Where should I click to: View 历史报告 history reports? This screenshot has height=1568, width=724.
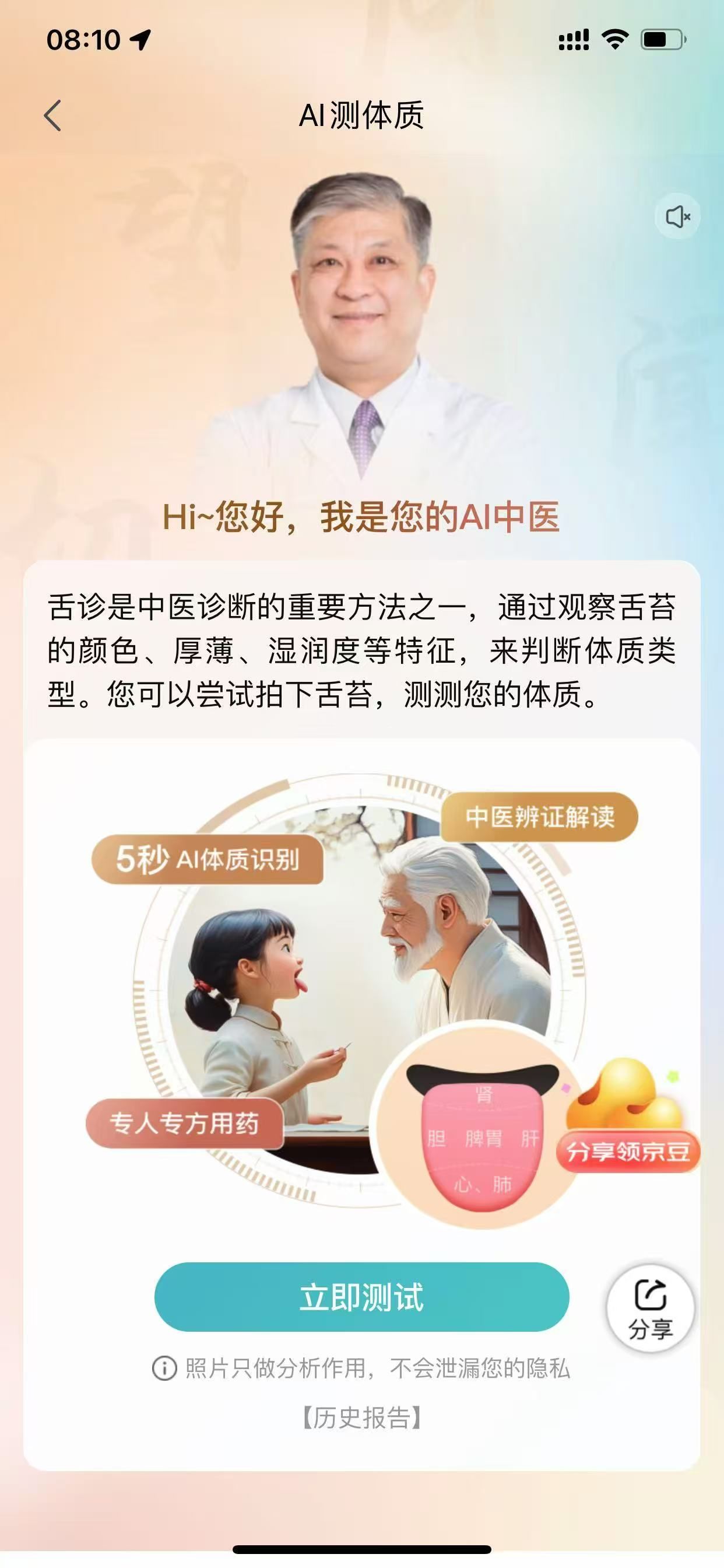tap(361, 1417)
